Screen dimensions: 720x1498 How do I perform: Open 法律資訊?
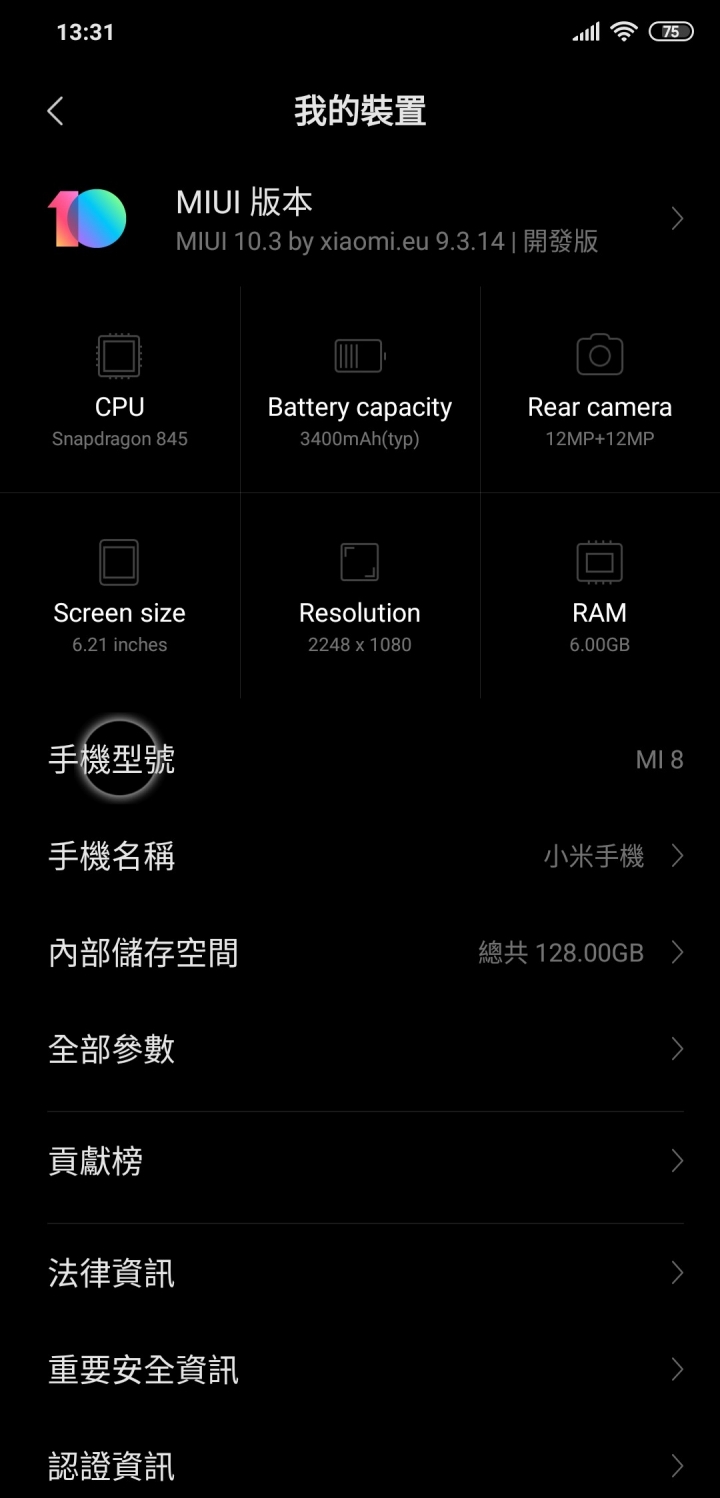(x=360, y=1273)
